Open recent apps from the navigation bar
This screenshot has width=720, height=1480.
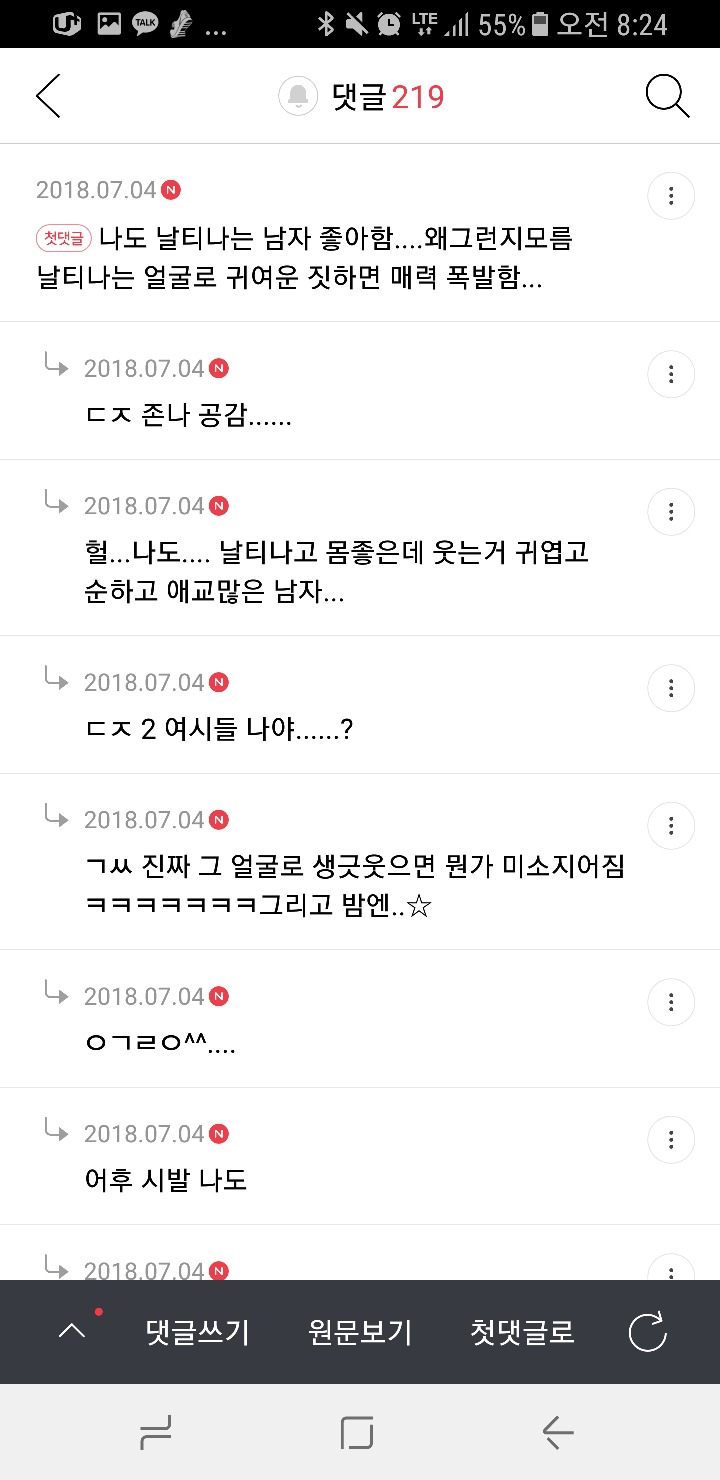(155, 1433)
